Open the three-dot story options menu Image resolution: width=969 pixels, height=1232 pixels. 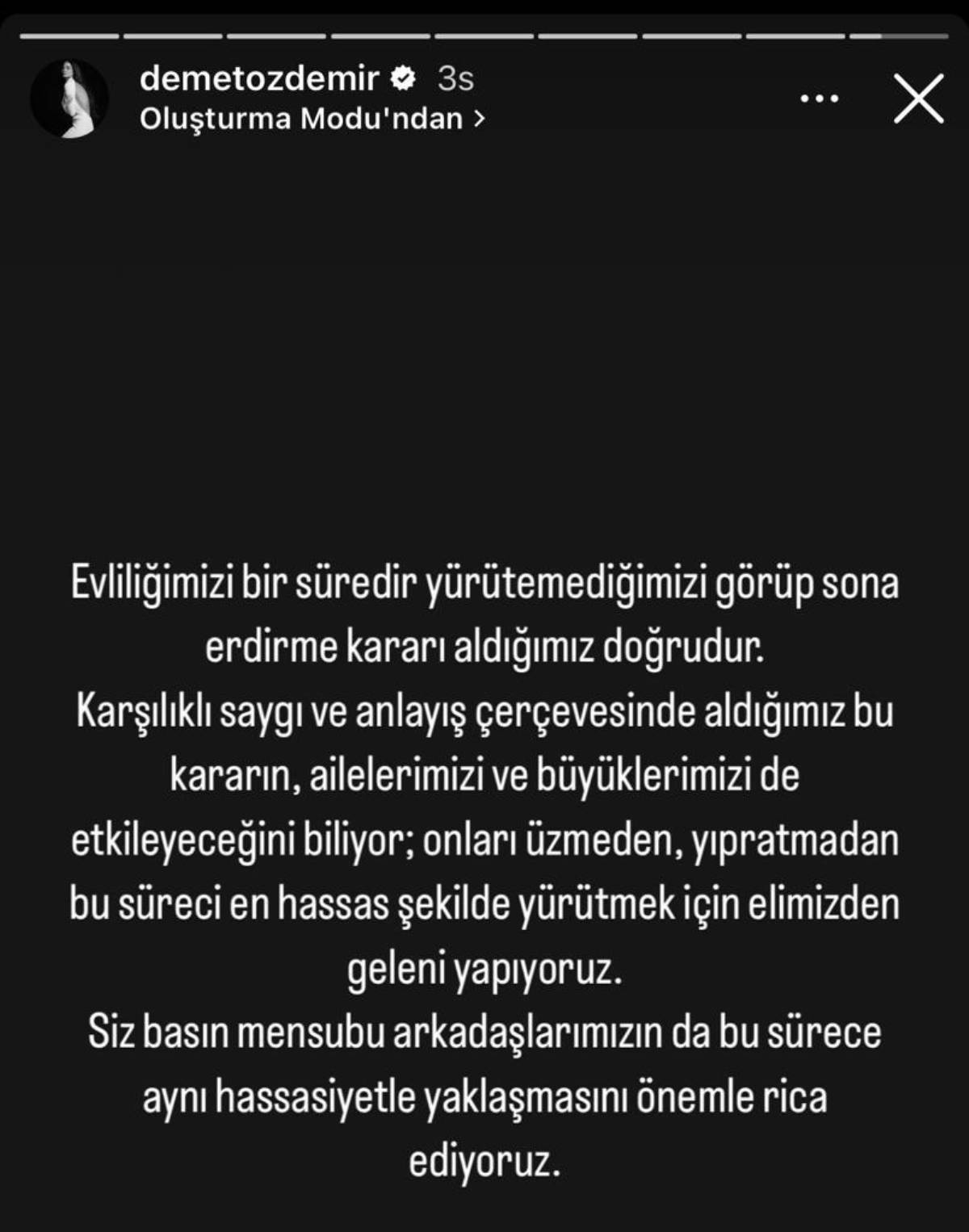click(819, 99)
